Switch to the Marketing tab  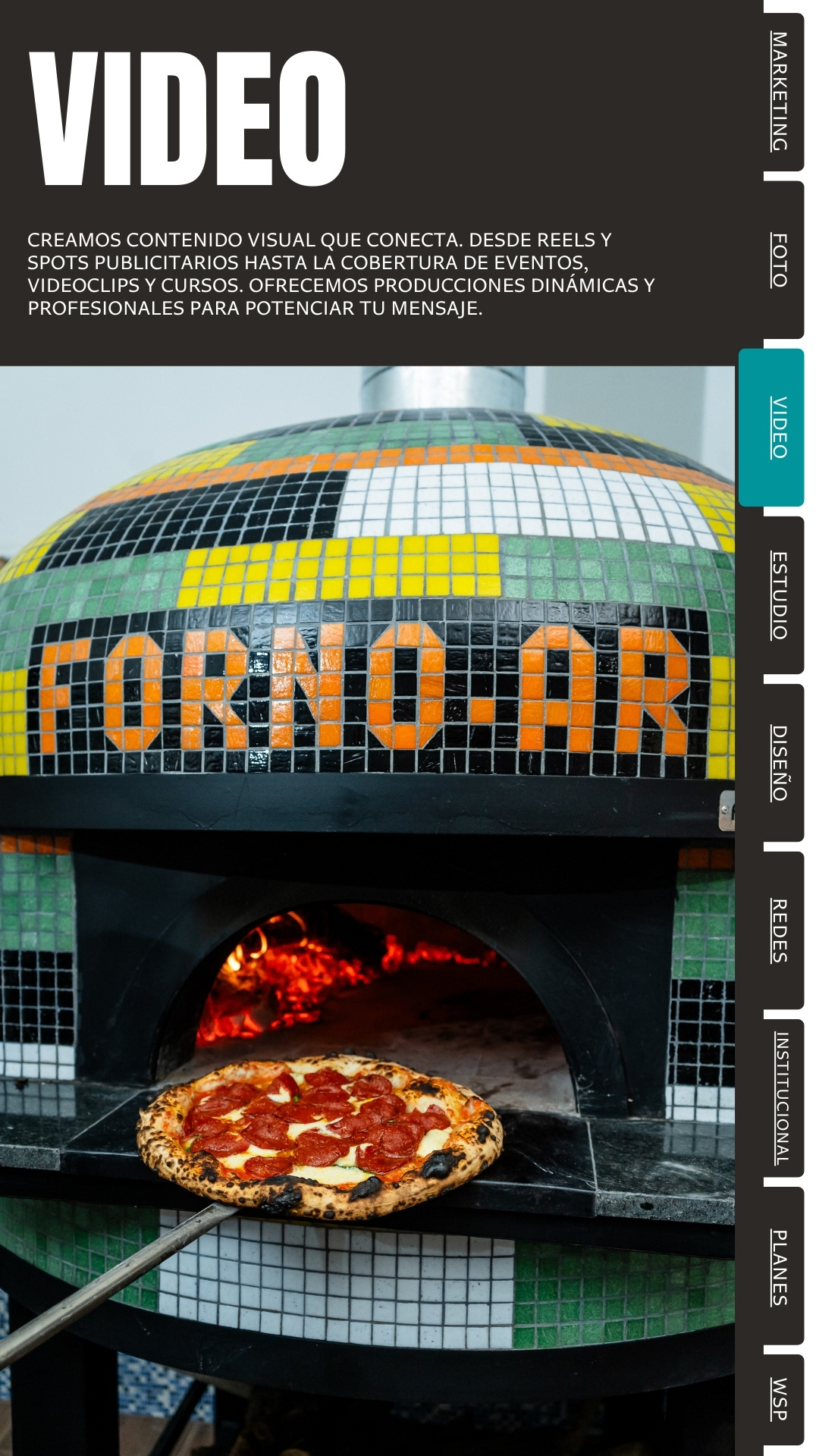[779, 92]
